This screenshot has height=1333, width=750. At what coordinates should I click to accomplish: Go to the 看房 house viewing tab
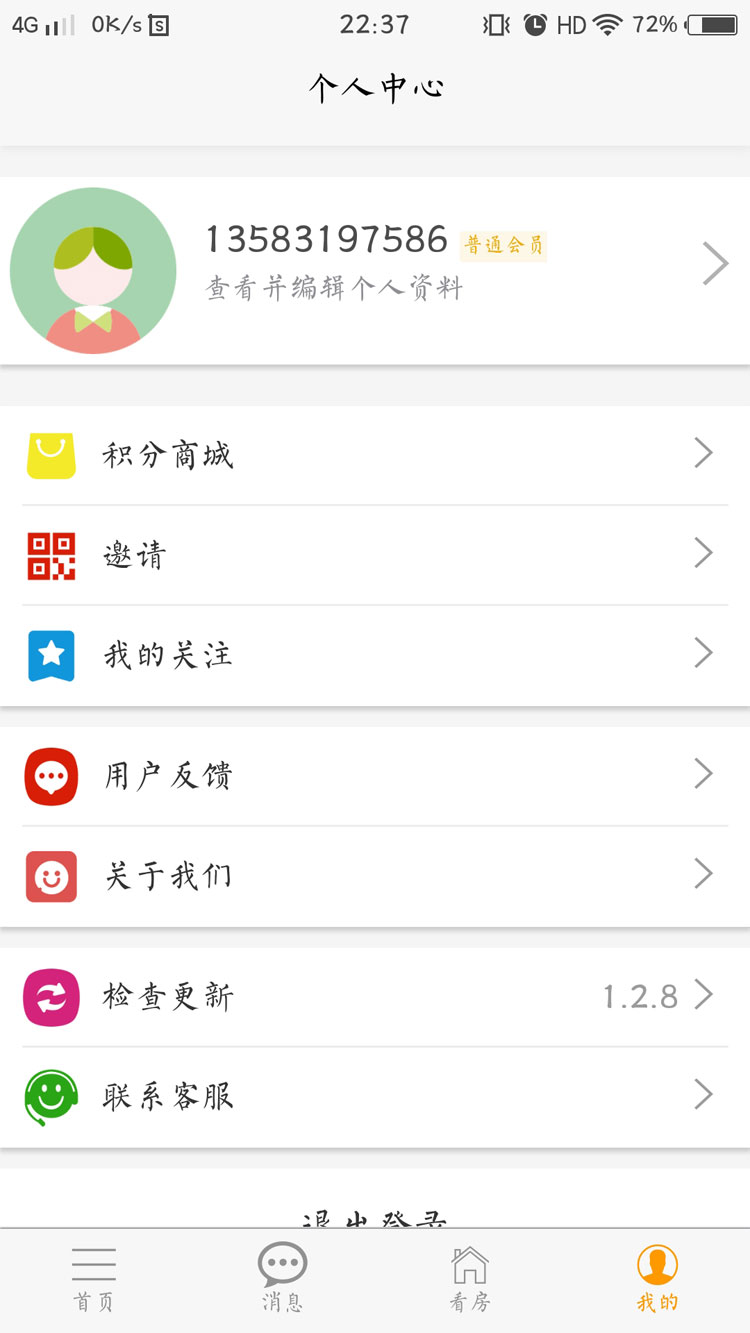coord(470,1280)
